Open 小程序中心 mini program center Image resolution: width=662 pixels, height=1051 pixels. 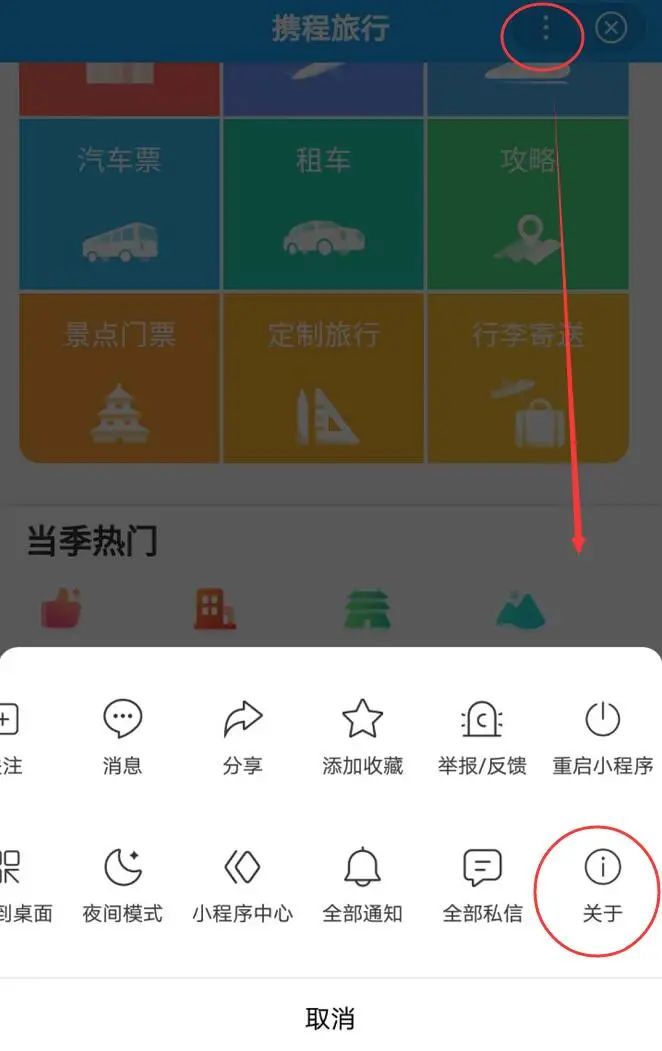(242, 885)
